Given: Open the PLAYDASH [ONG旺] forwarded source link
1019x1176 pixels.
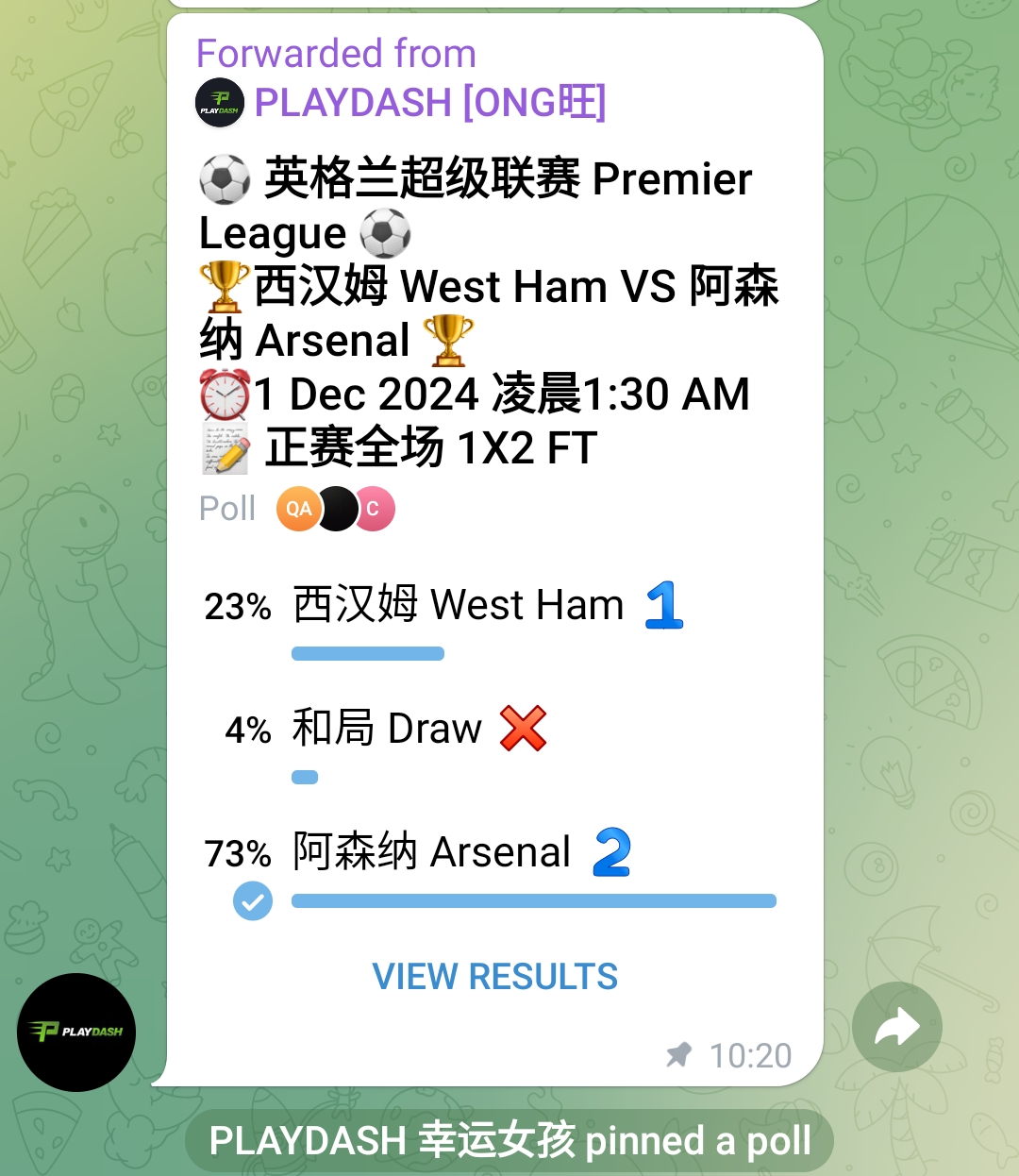Looking at the screenshot, I should (x=429, y=102).
